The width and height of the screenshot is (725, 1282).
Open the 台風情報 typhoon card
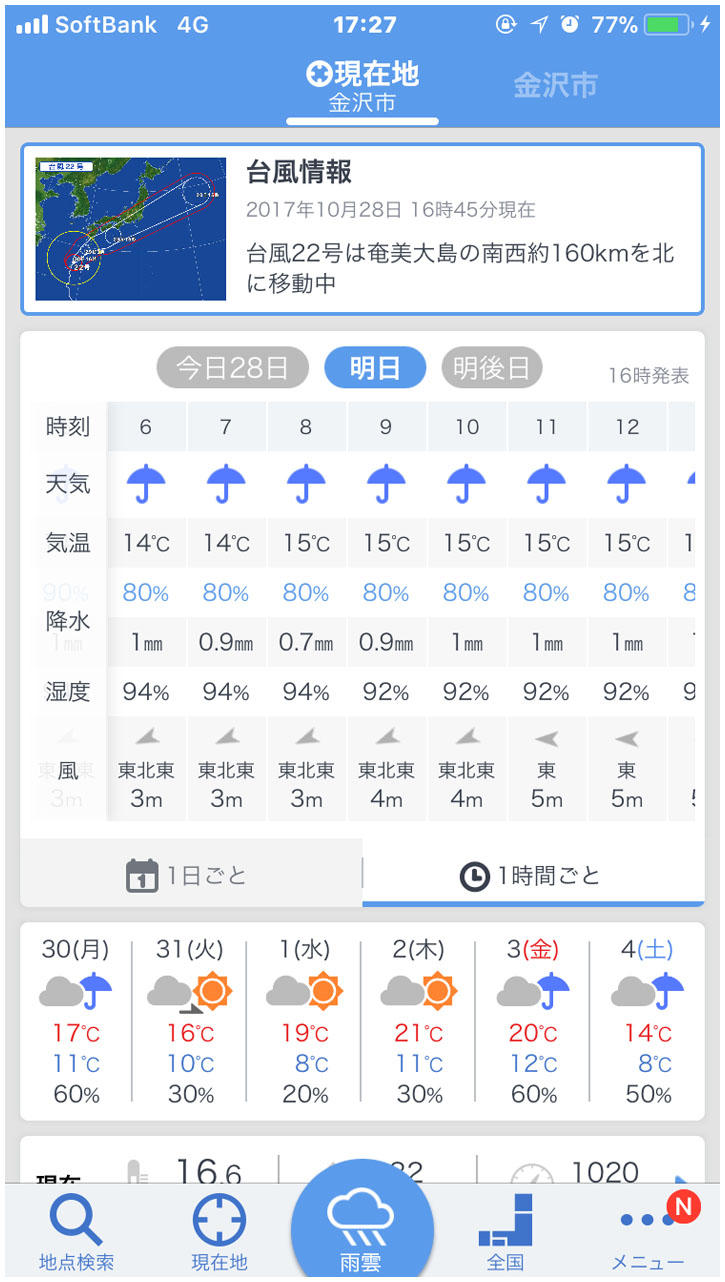click(x=362, y=229)
